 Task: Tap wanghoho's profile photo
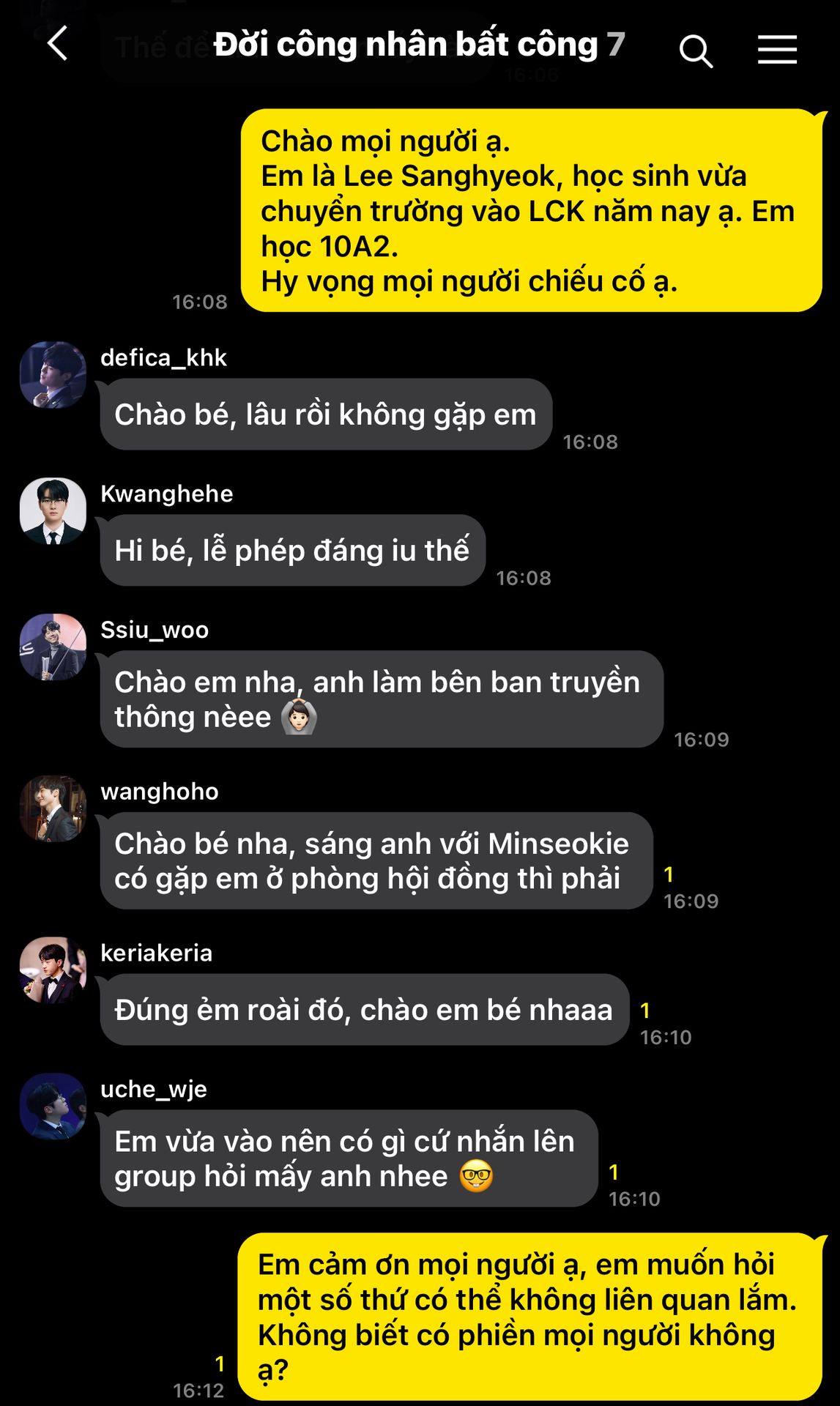(x=53, y=808)
